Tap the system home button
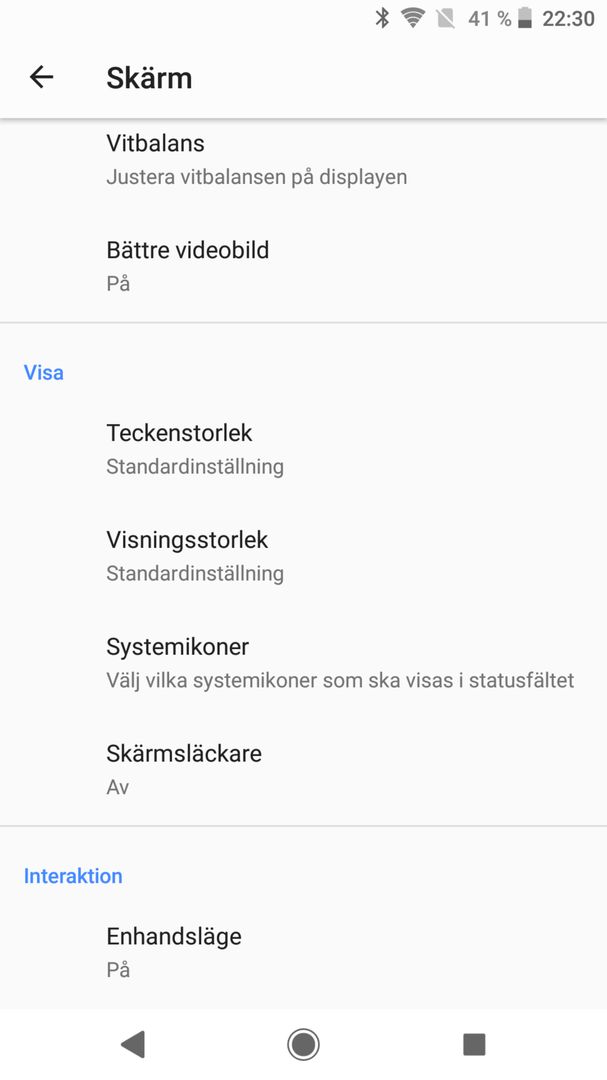 coord(303,1044)
